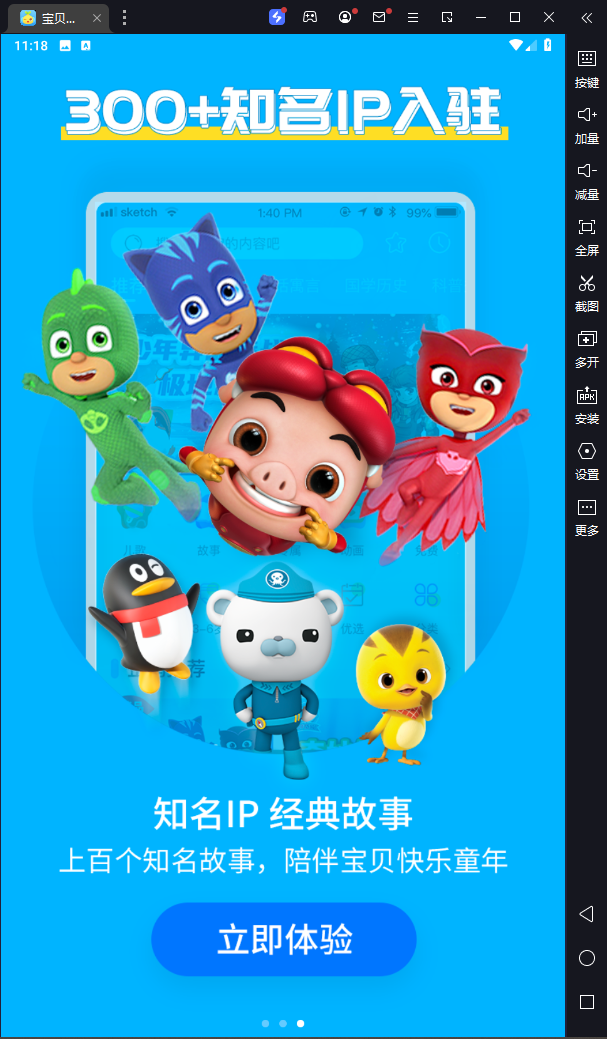This screenshot has height=1039, width=607.
Task: Take a screenshot with 截图
Action: click(587, 291)
